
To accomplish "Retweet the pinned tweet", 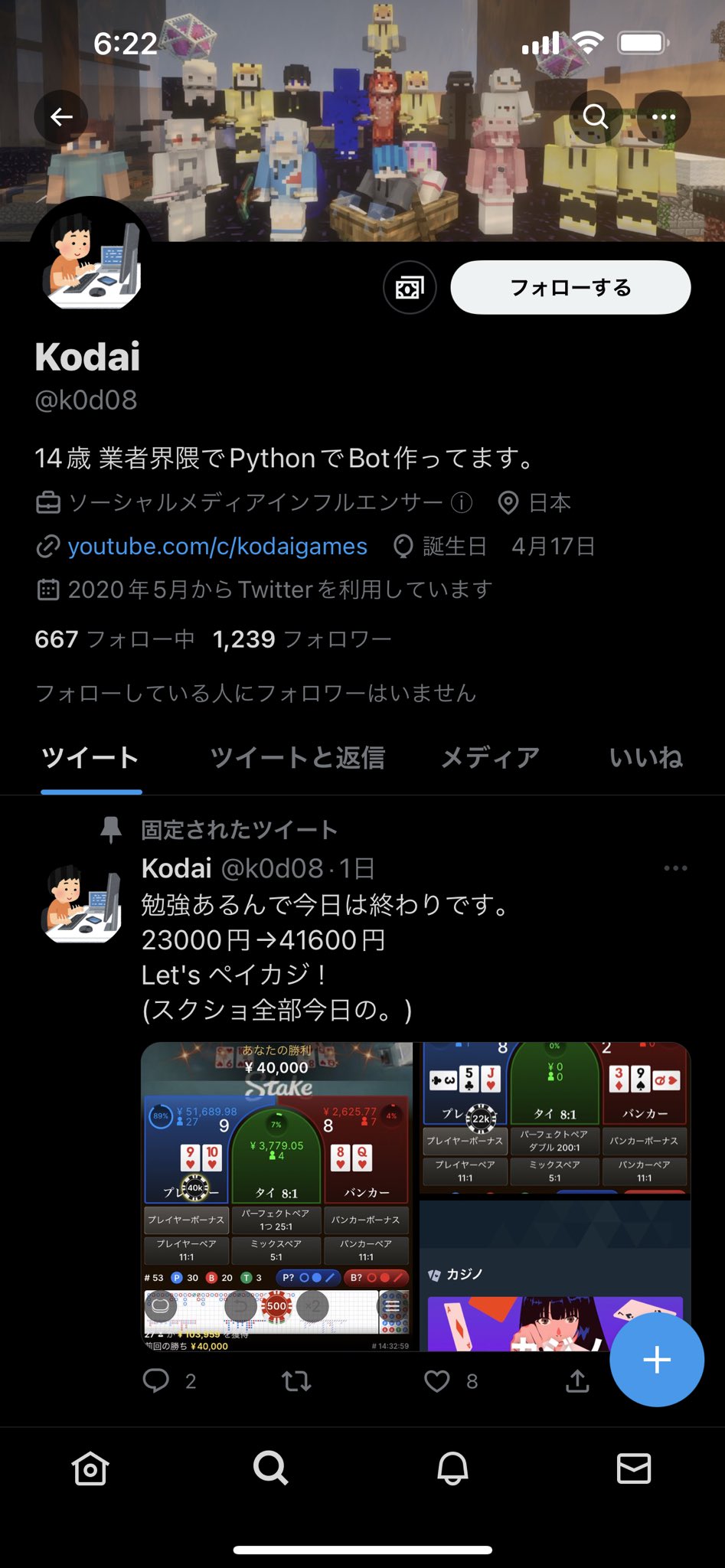I will tap(296, 1380).
